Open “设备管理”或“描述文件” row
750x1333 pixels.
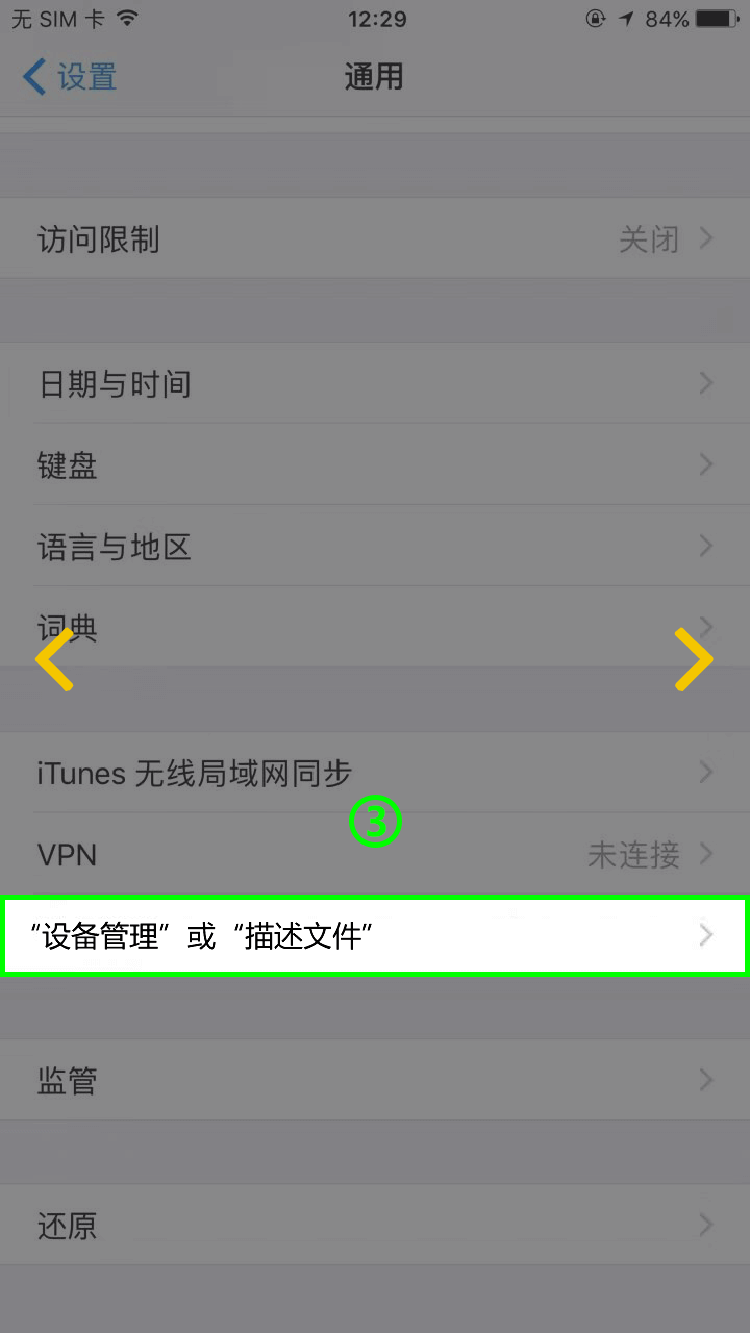coord(375,936)
